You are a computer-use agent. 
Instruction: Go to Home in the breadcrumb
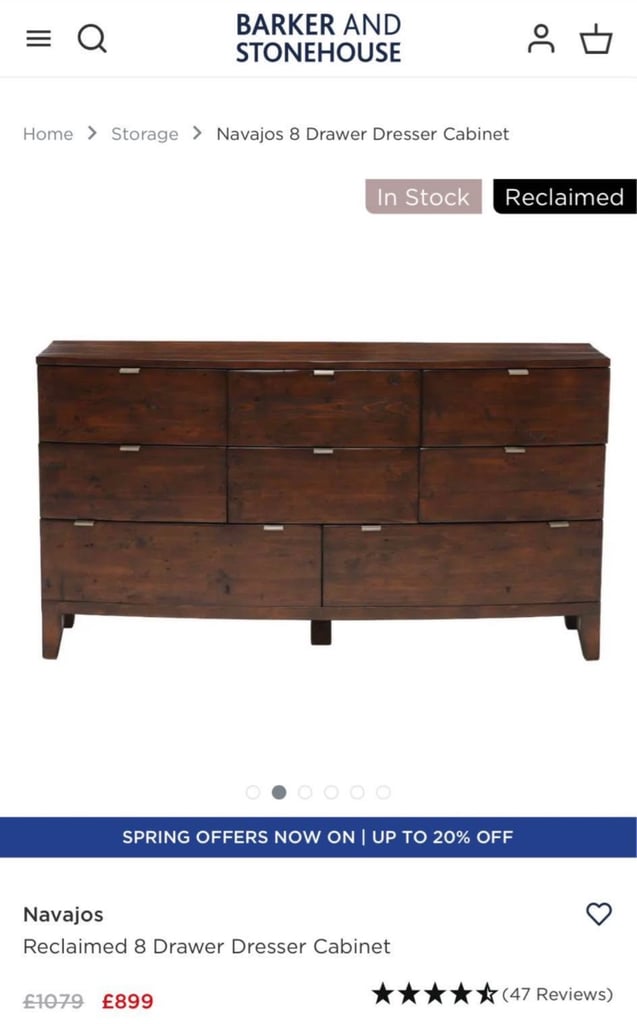[x=48, y=134]
